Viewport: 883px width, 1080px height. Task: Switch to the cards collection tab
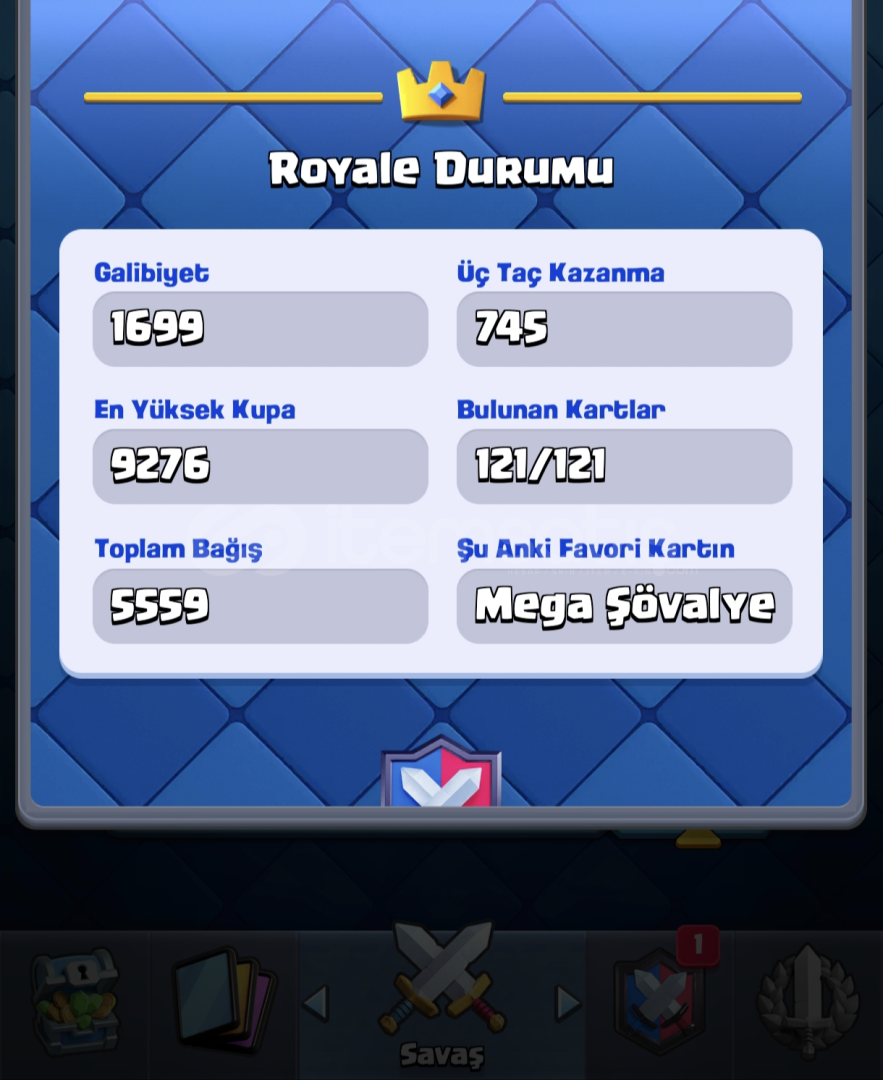222,1003
